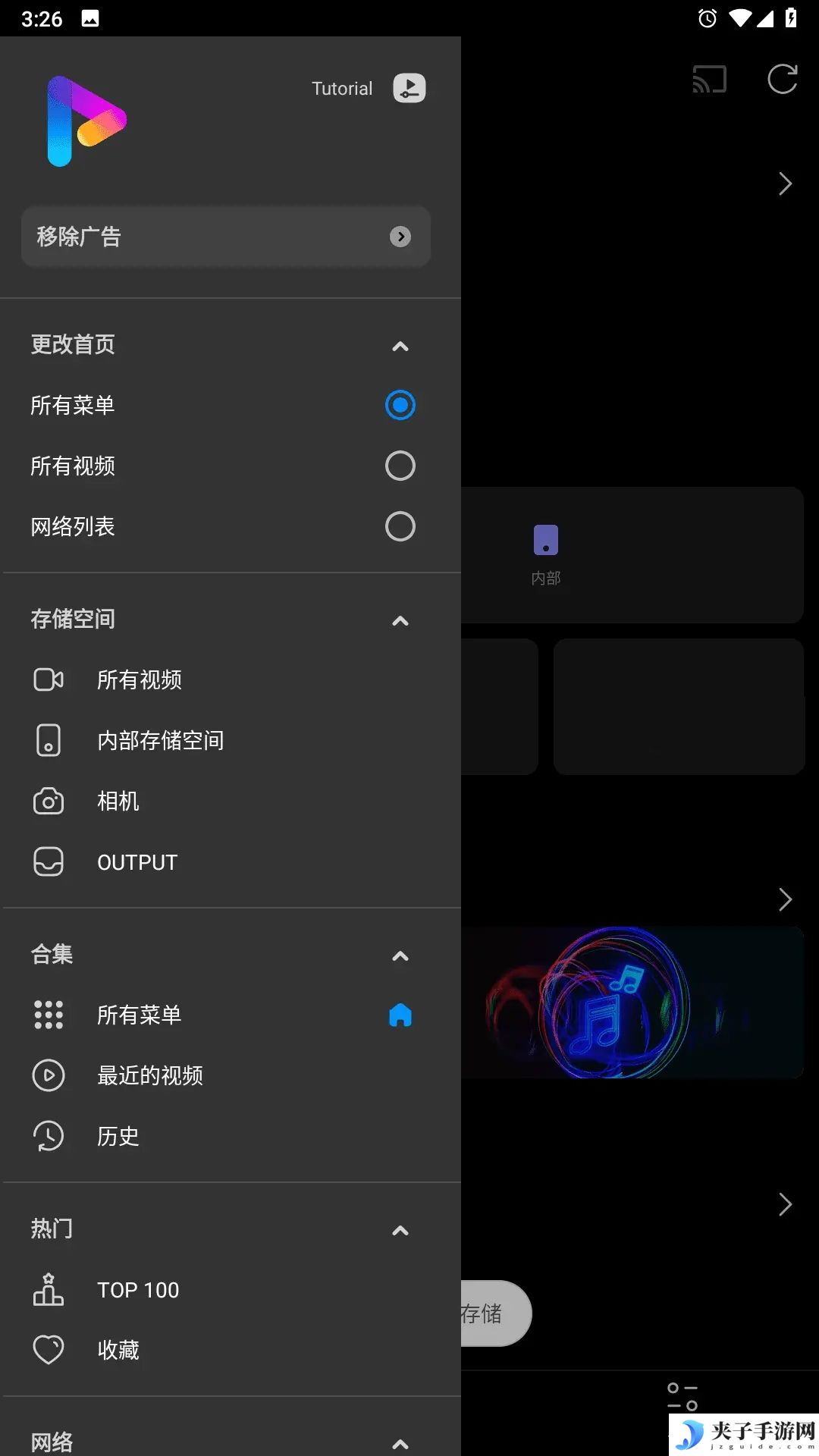The height and width of the screenshot is (1456, 819).
Task: Collapse the 存储空间 section
Action: pyautogui.click(x=400, y=621)
